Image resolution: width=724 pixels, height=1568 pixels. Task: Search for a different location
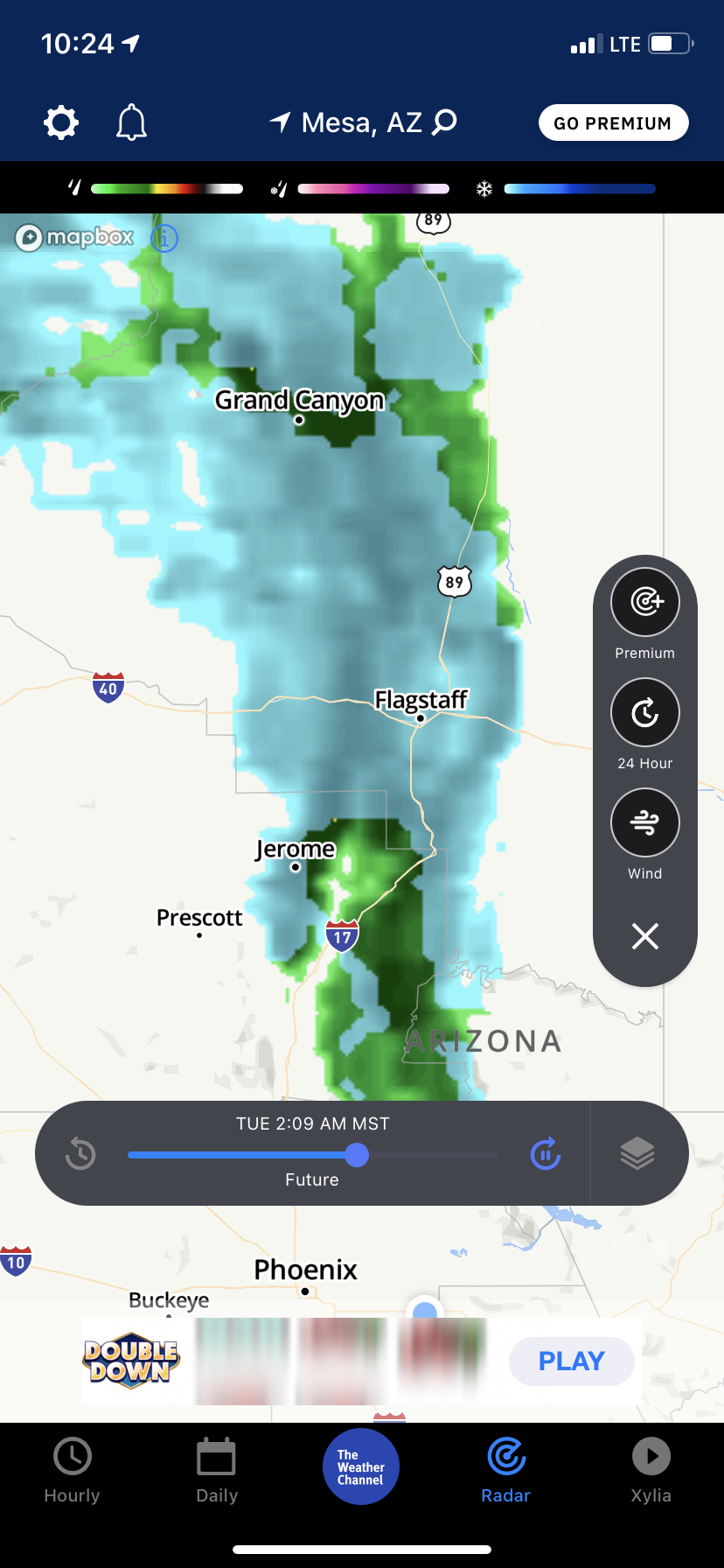(444, 122)
